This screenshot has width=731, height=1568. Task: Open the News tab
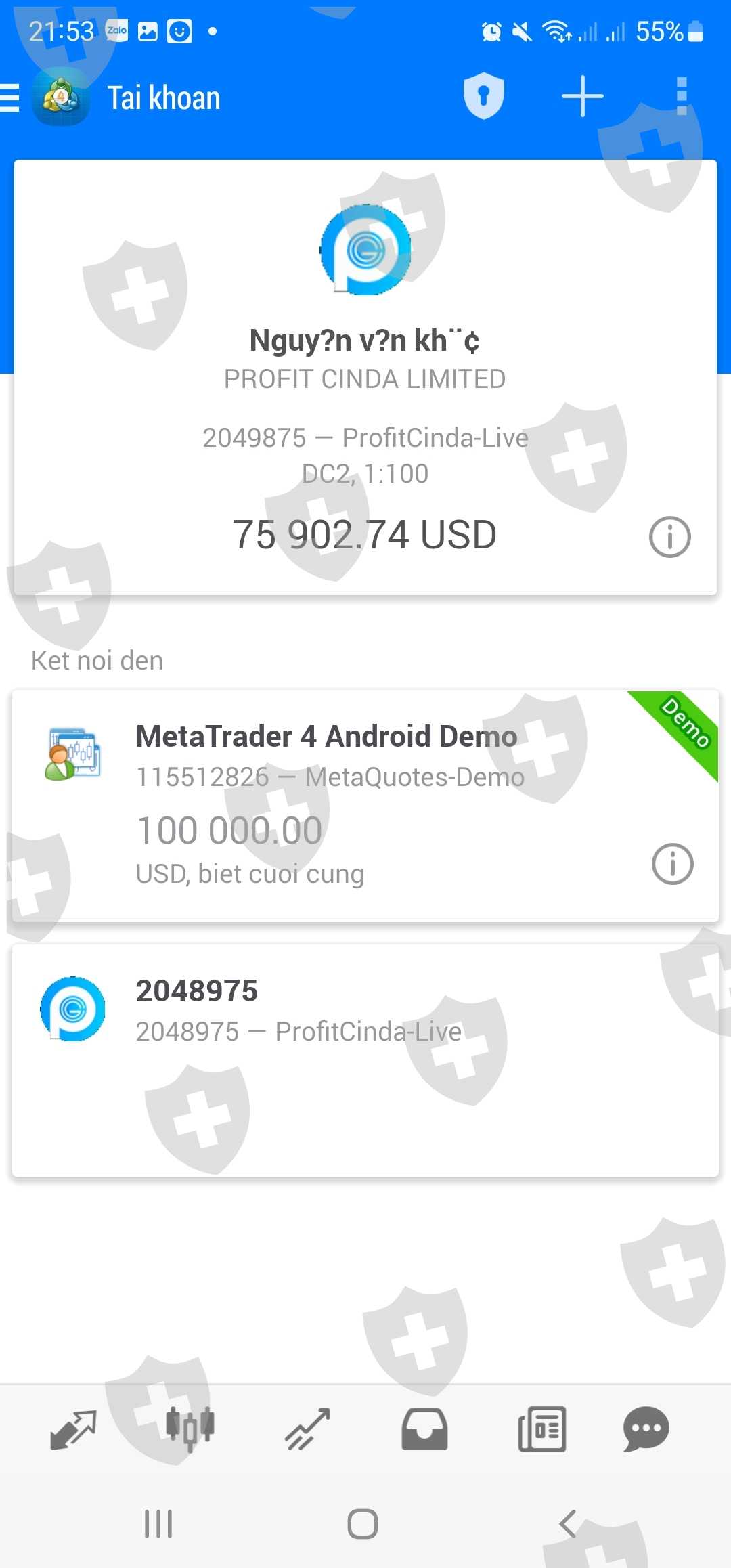tap(541, 1429)
